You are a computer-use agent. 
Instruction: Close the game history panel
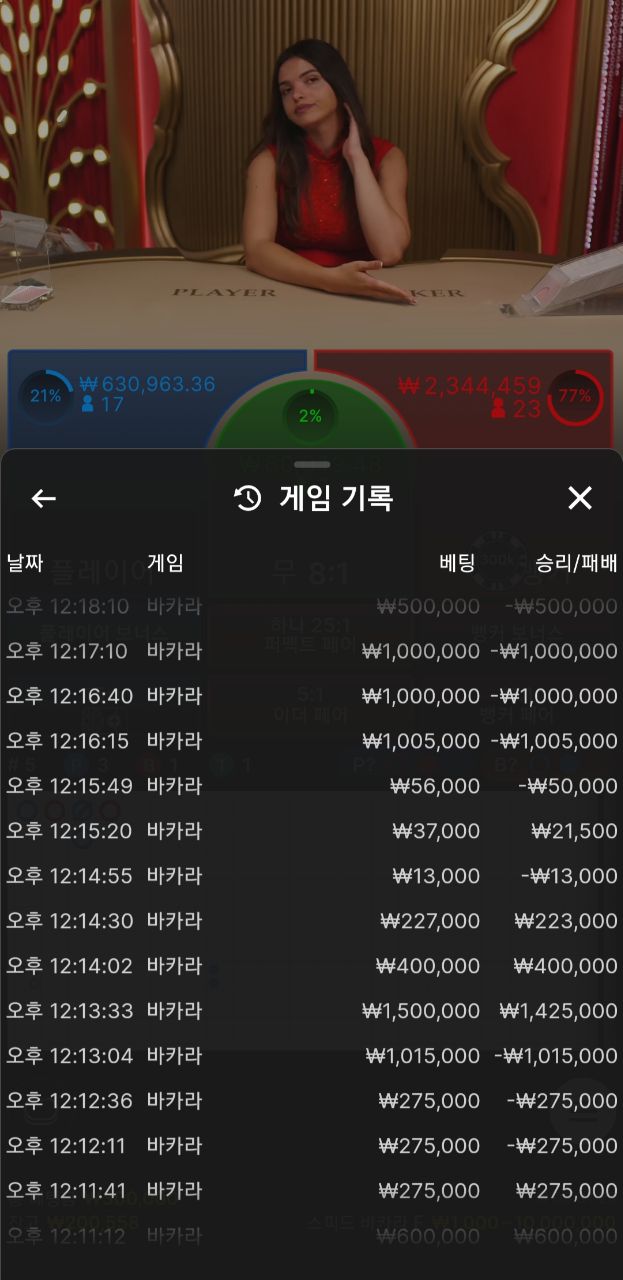[x=580, y=498]
